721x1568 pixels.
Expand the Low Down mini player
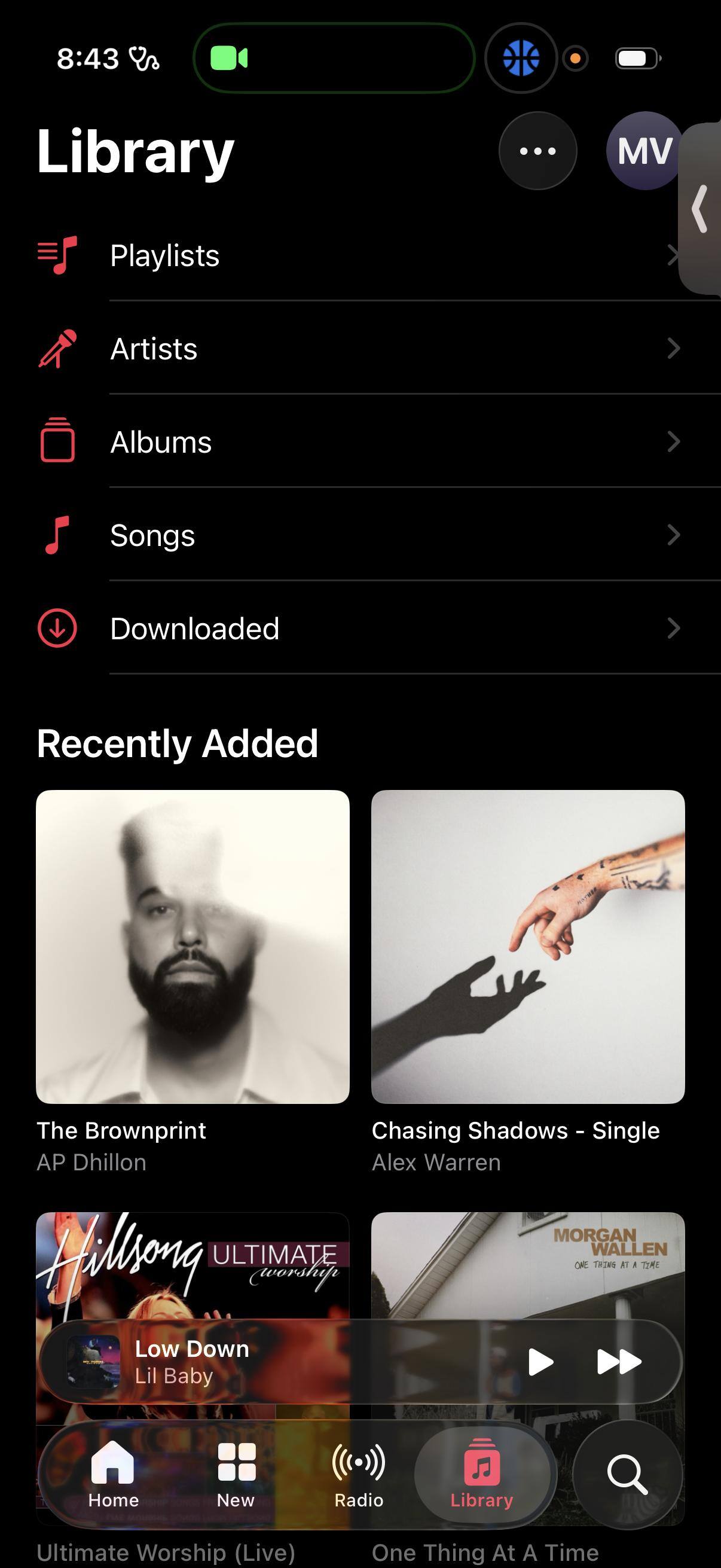(x=274, y=1362)
